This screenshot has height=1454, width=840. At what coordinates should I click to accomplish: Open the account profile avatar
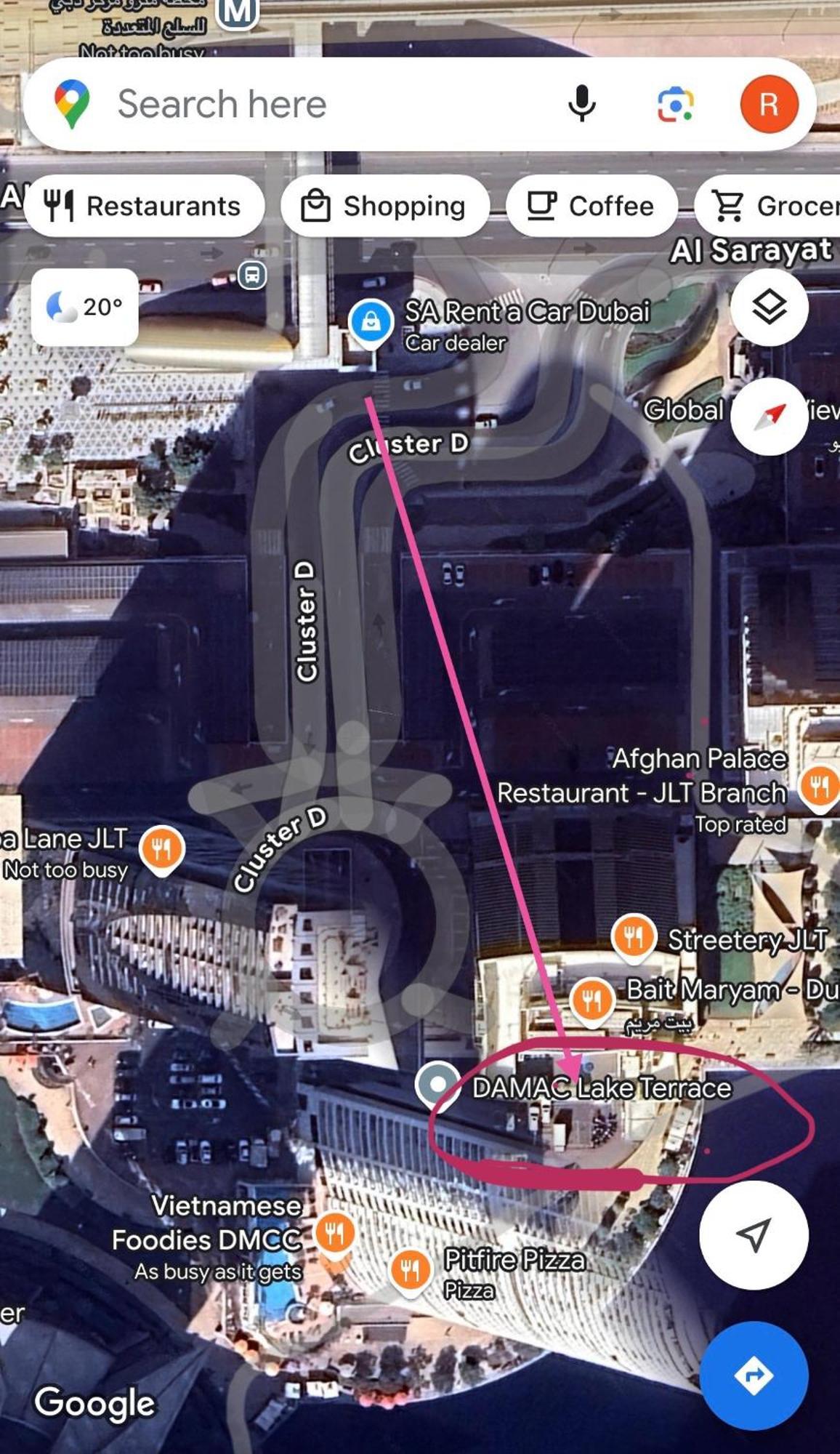click(769, 104)
